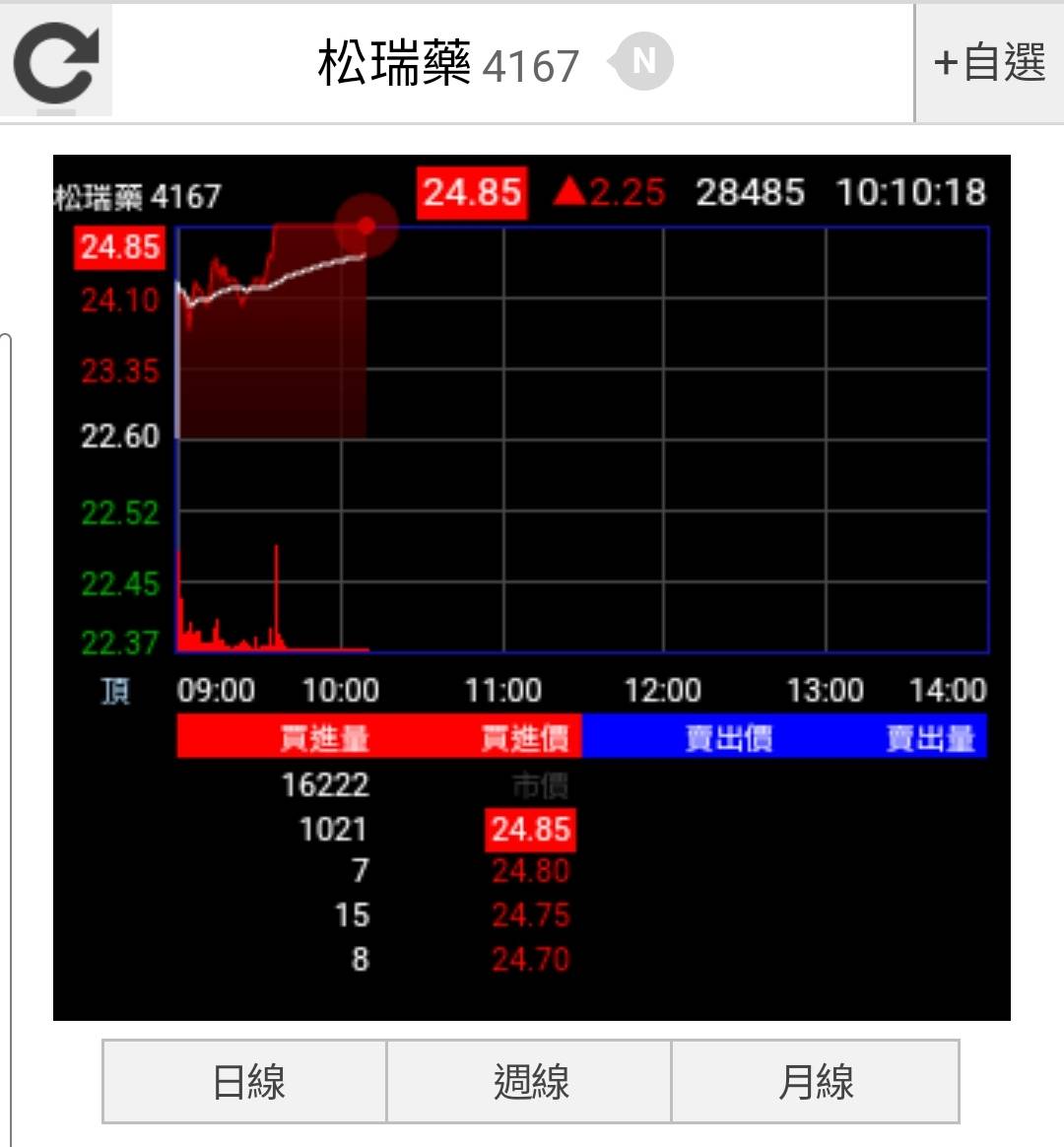The image size is (1064, 1147).
Task: Show the 週線 weekly chart
Action: pyautogui.click(x=530, y=1081)
